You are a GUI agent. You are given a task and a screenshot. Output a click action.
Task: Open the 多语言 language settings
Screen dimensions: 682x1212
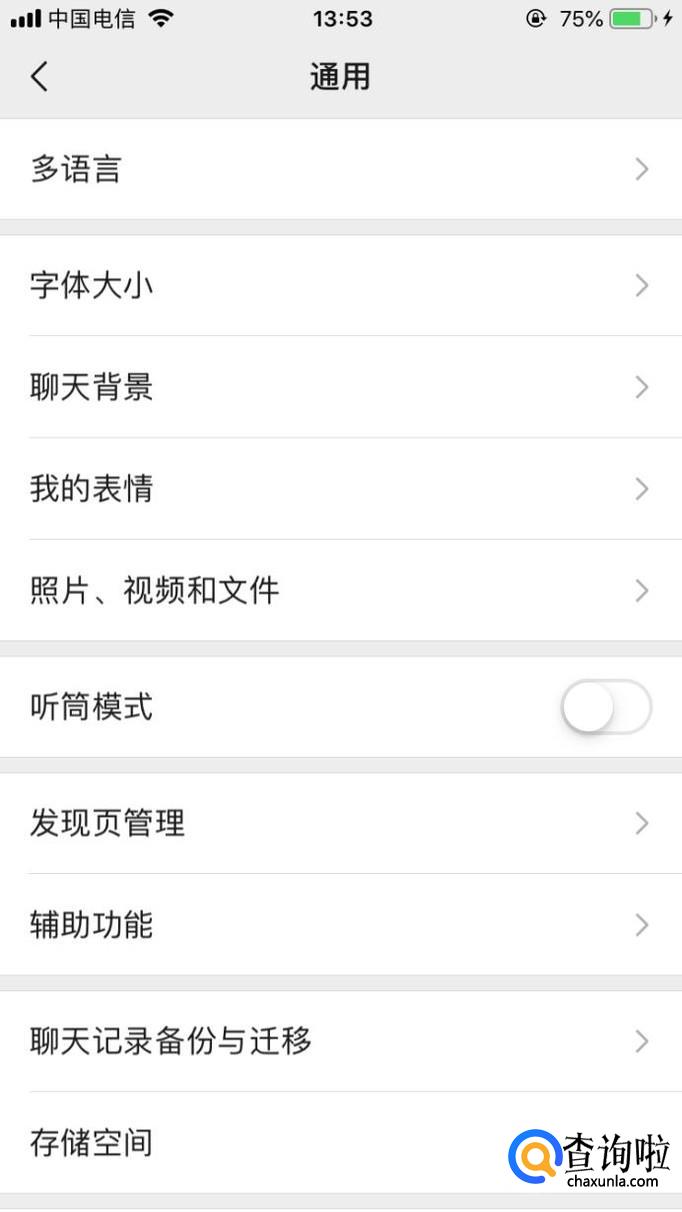tap(340, 169)
